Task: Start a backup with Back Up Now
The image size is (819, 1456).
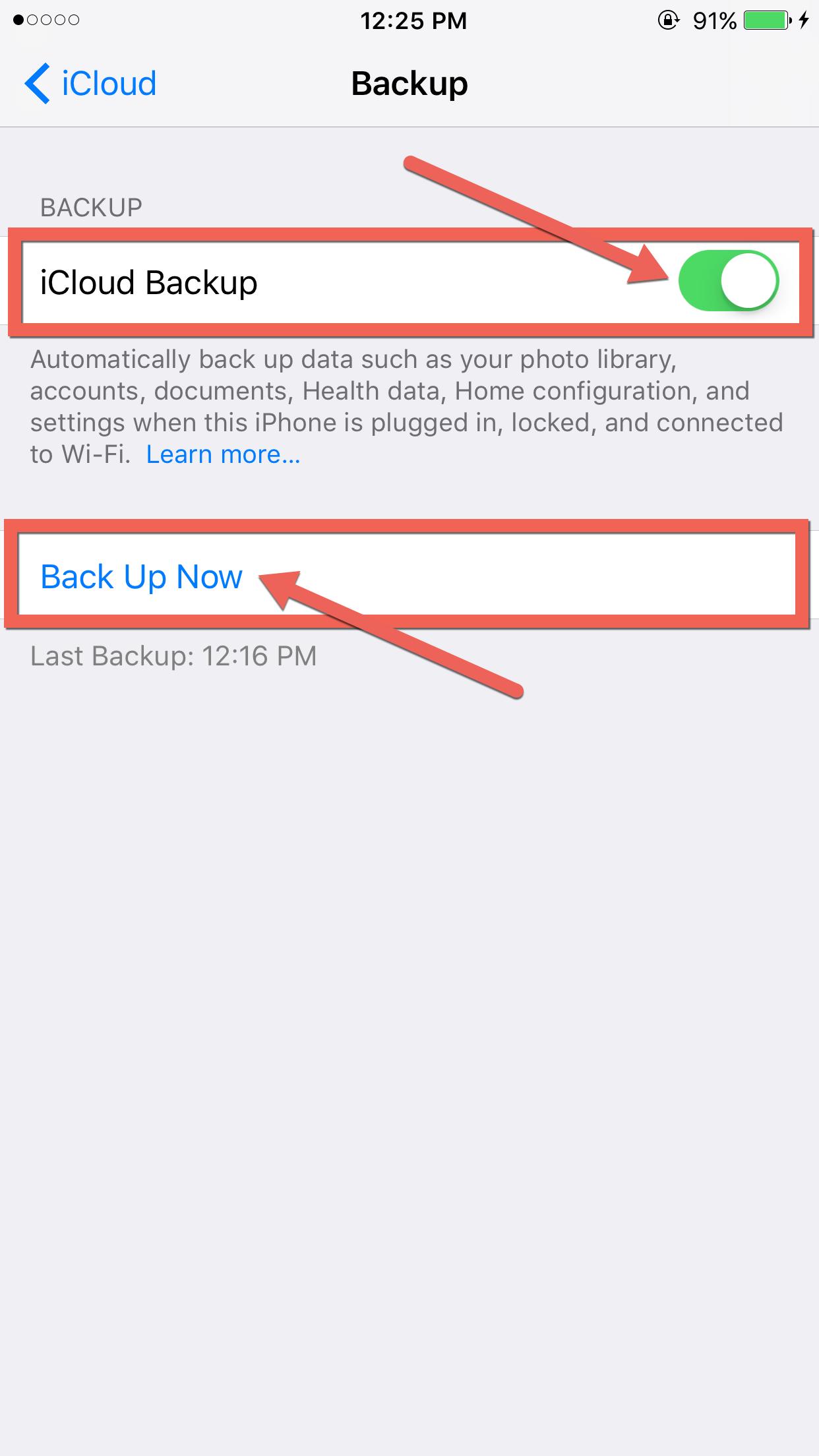Action: click(141, 576)
